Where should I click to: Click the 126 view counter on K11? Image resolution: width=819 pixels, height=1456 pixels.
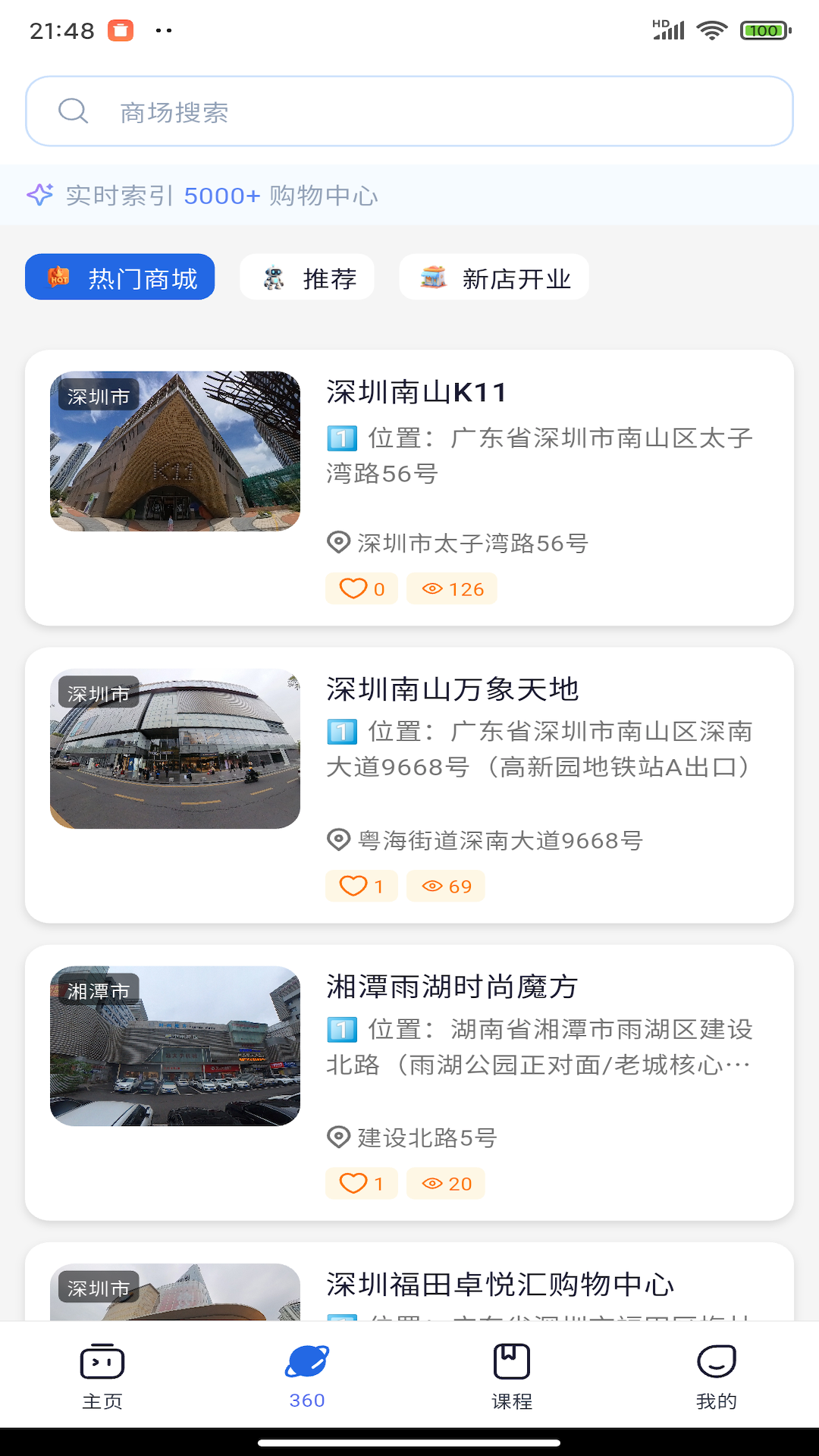click(452, 588)
